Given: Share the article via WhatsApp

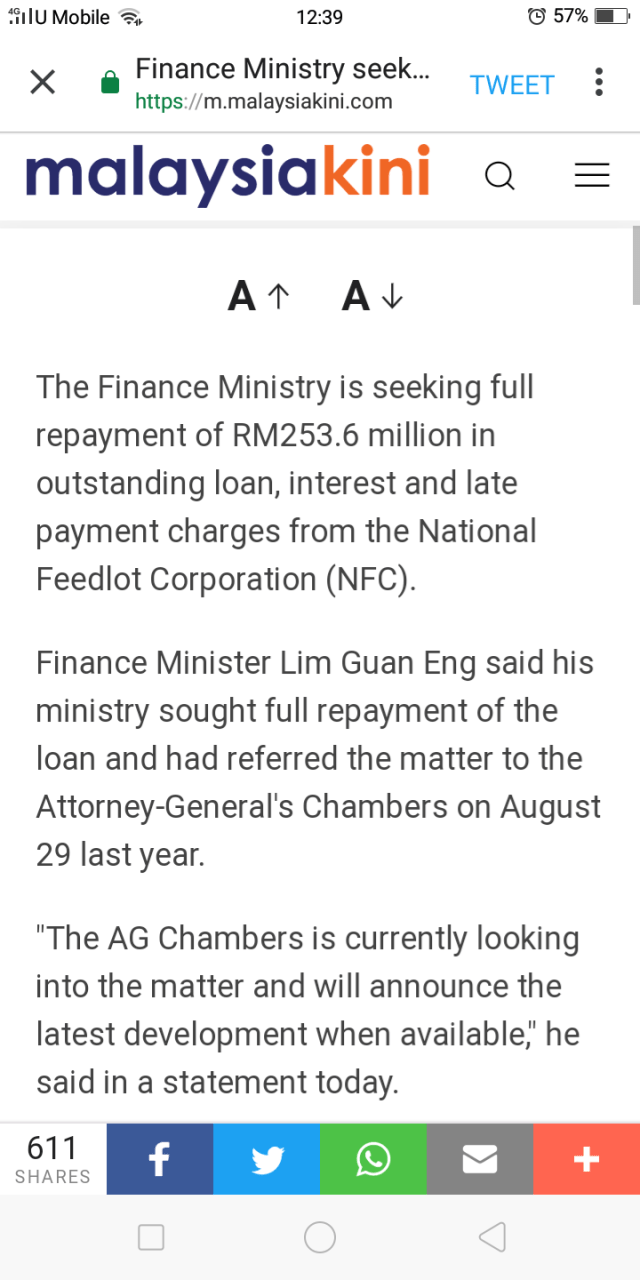Looking at the screenshot, I should tap(373, 1159).
